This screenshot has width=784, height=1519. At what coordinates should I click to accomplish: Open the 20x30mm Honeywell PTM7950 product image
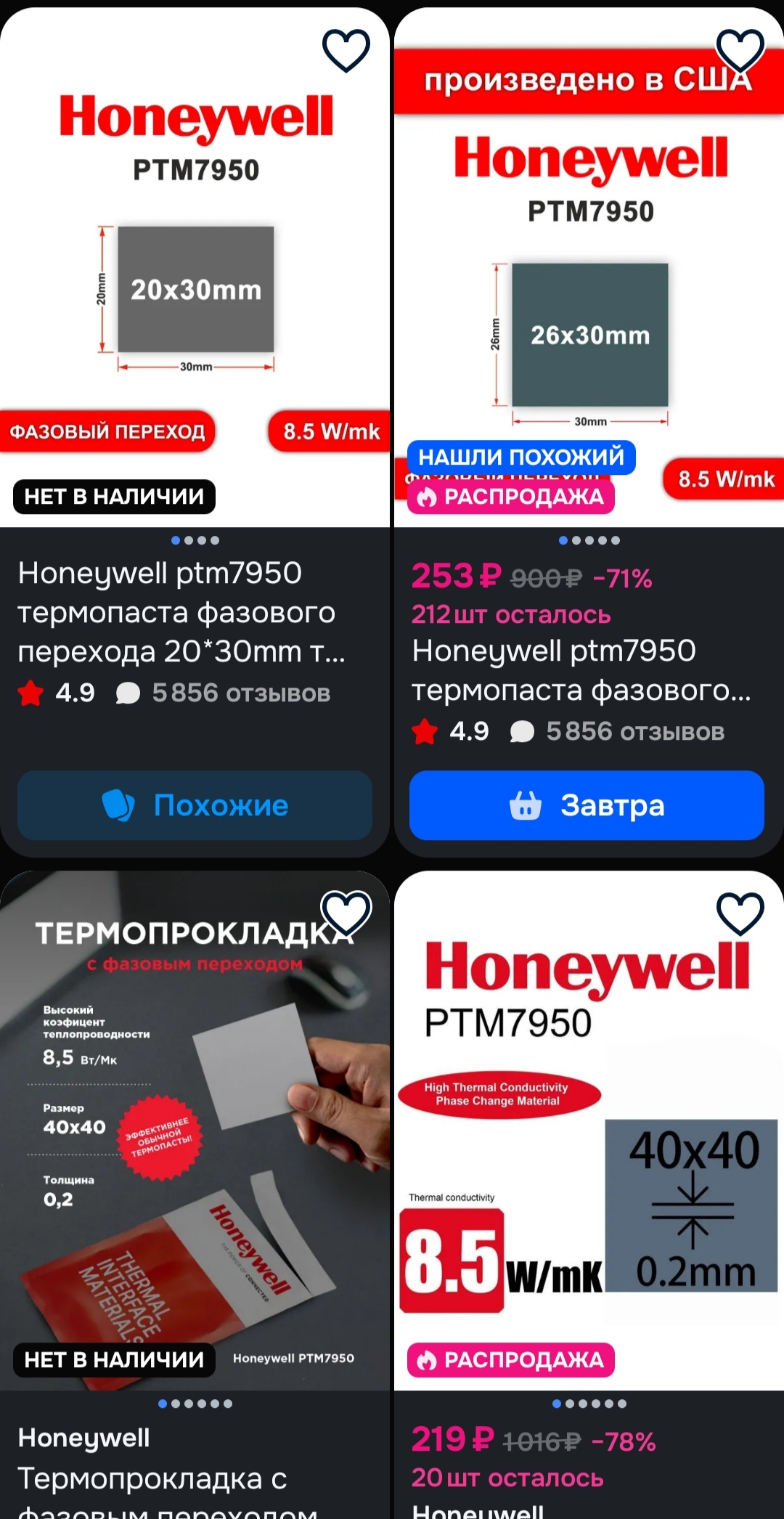(195, 290)
